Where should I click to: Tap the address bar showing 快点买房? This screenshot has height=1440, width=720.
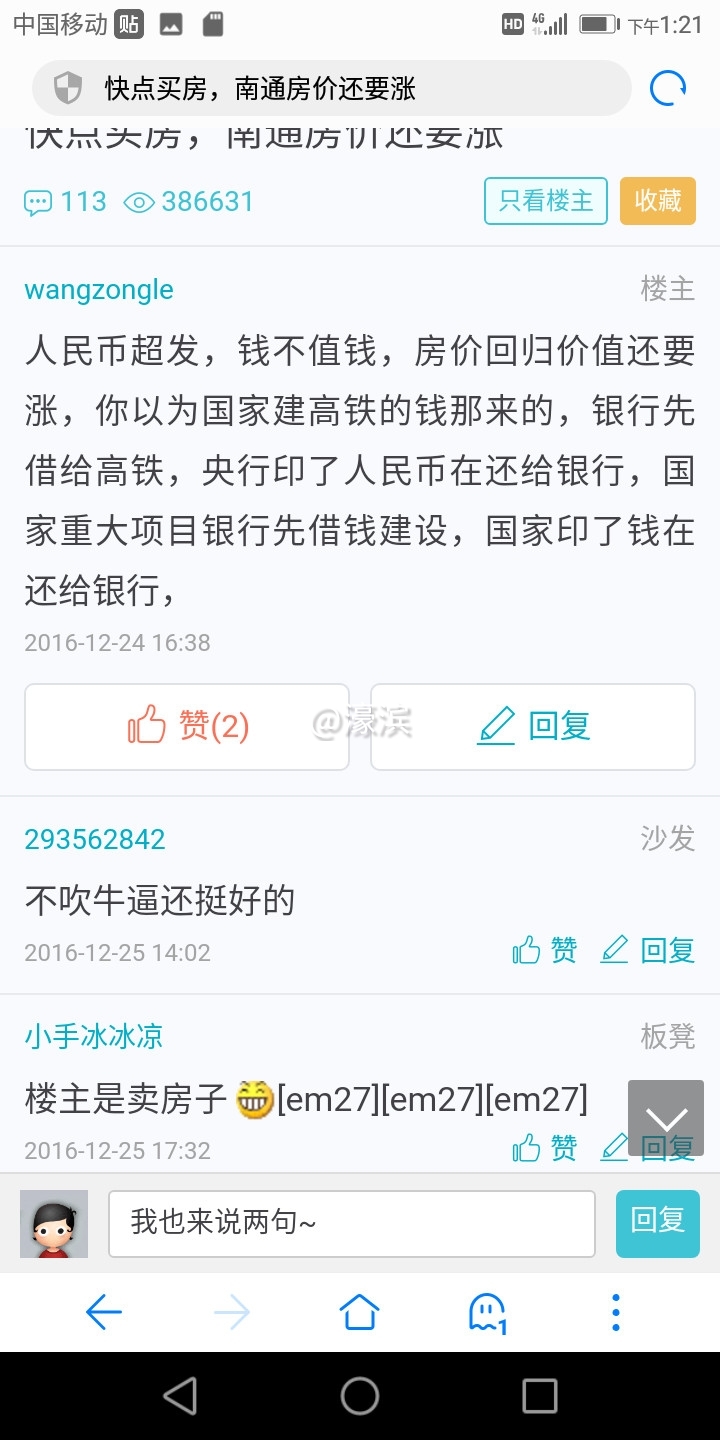coord(330,89)
